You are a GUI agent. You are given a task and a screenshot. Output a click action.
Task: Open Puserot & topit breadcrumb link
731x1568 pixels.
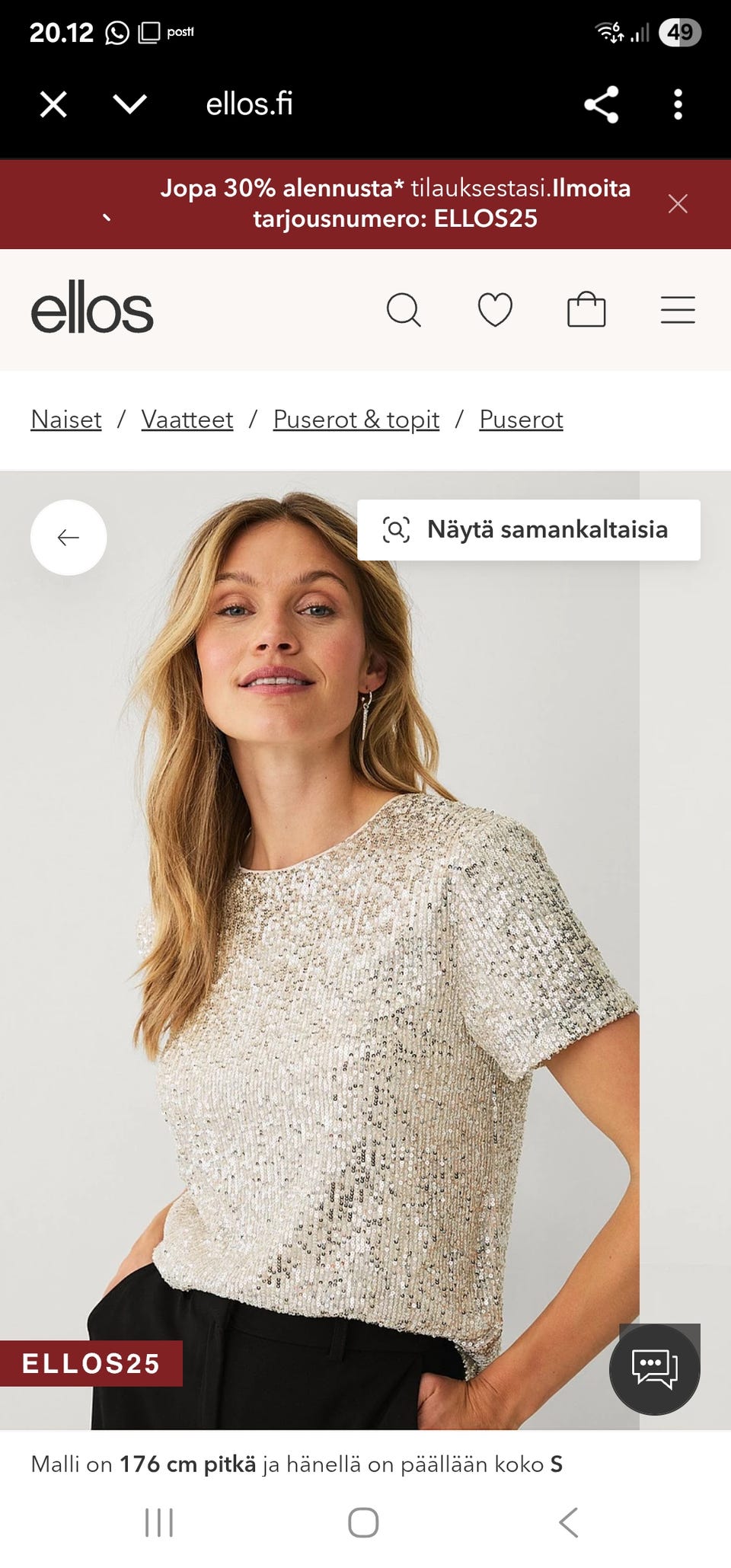point(356,419)
